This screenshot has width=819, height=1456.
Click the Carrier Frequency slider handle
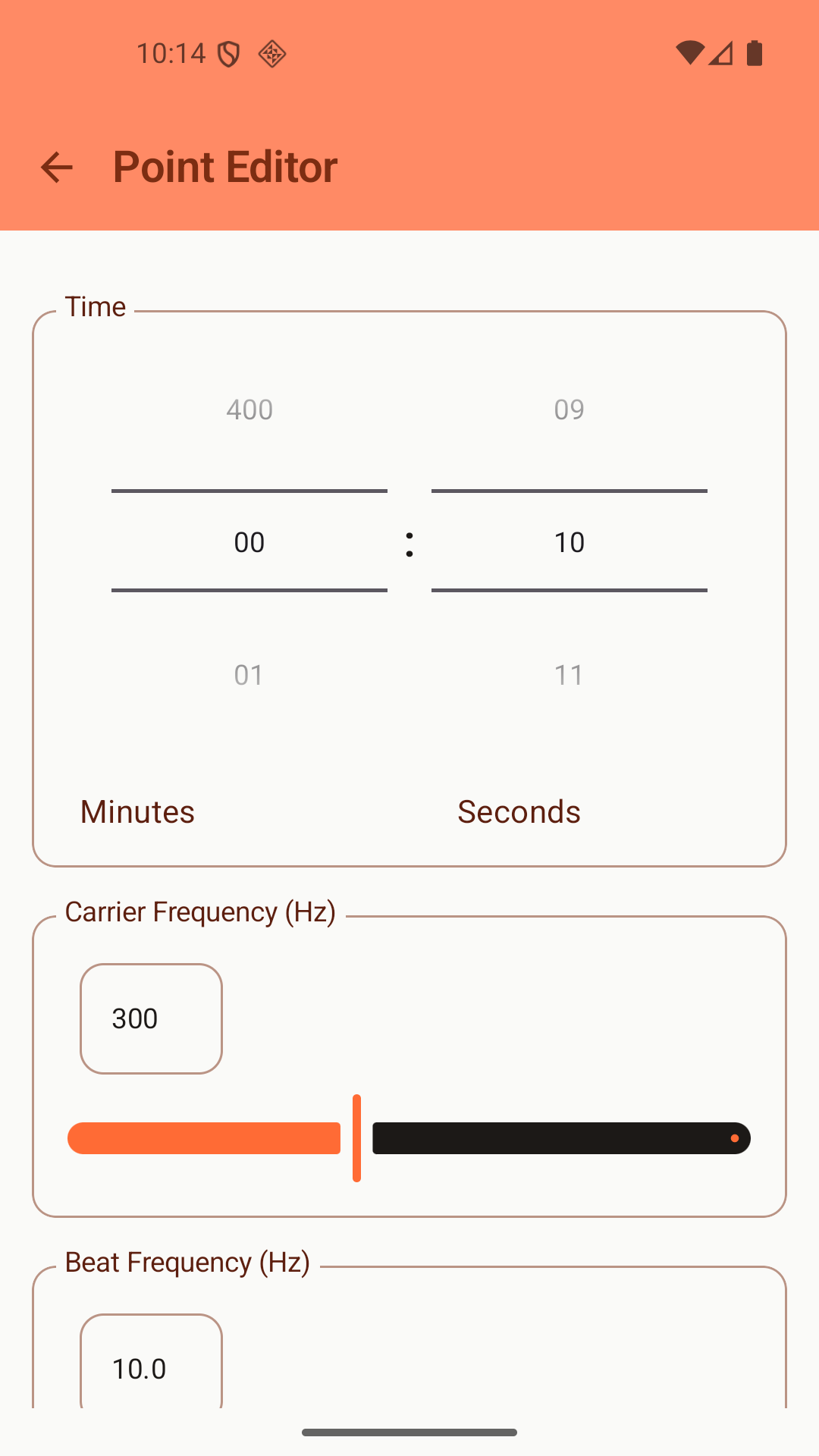coord(356,1137)
